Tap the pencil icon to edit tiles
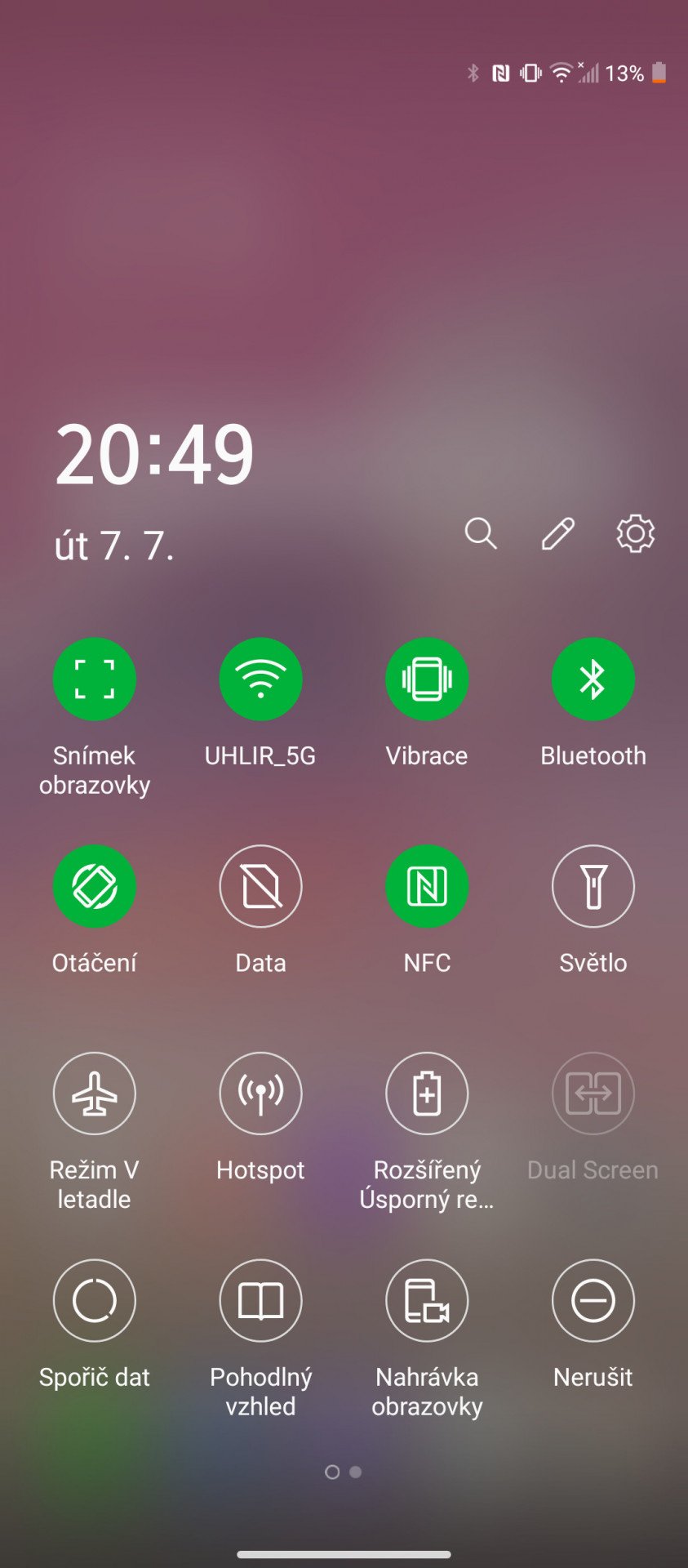688x1568 pixels. tap(558, 534)
